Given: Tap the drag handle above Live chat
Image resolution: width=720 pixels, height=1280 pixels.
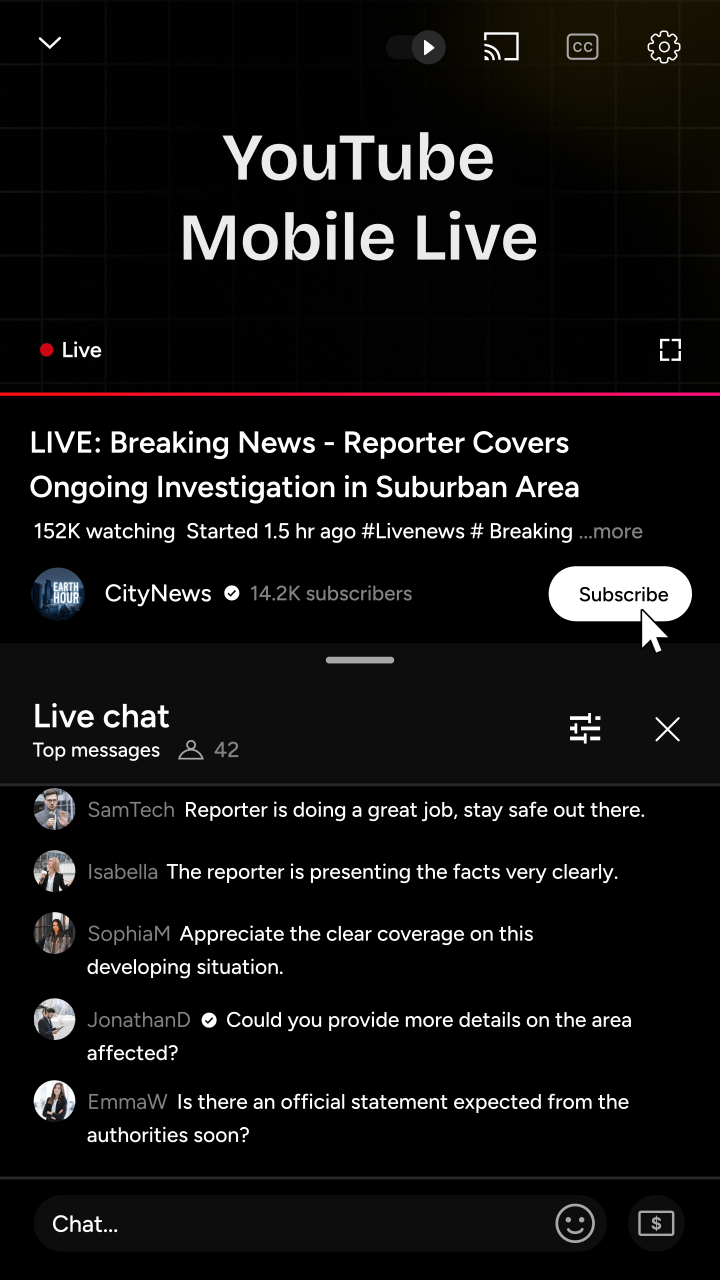Looking at the screenshot, I should click(360, 660).
